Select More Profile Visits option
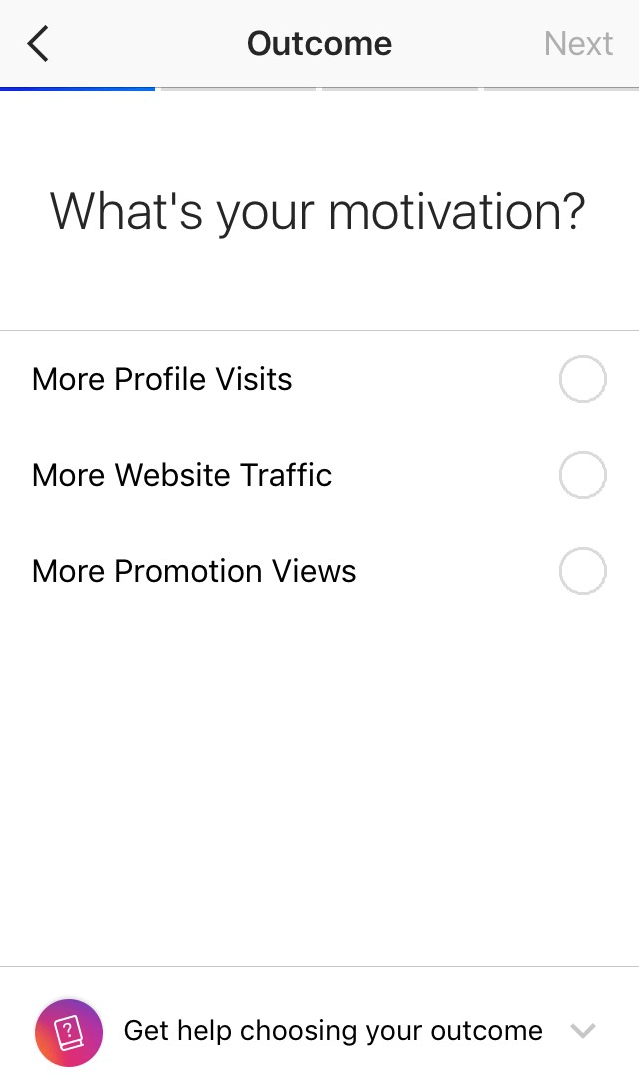Viewport: 639px width, 1078px height. pos(319,379)
